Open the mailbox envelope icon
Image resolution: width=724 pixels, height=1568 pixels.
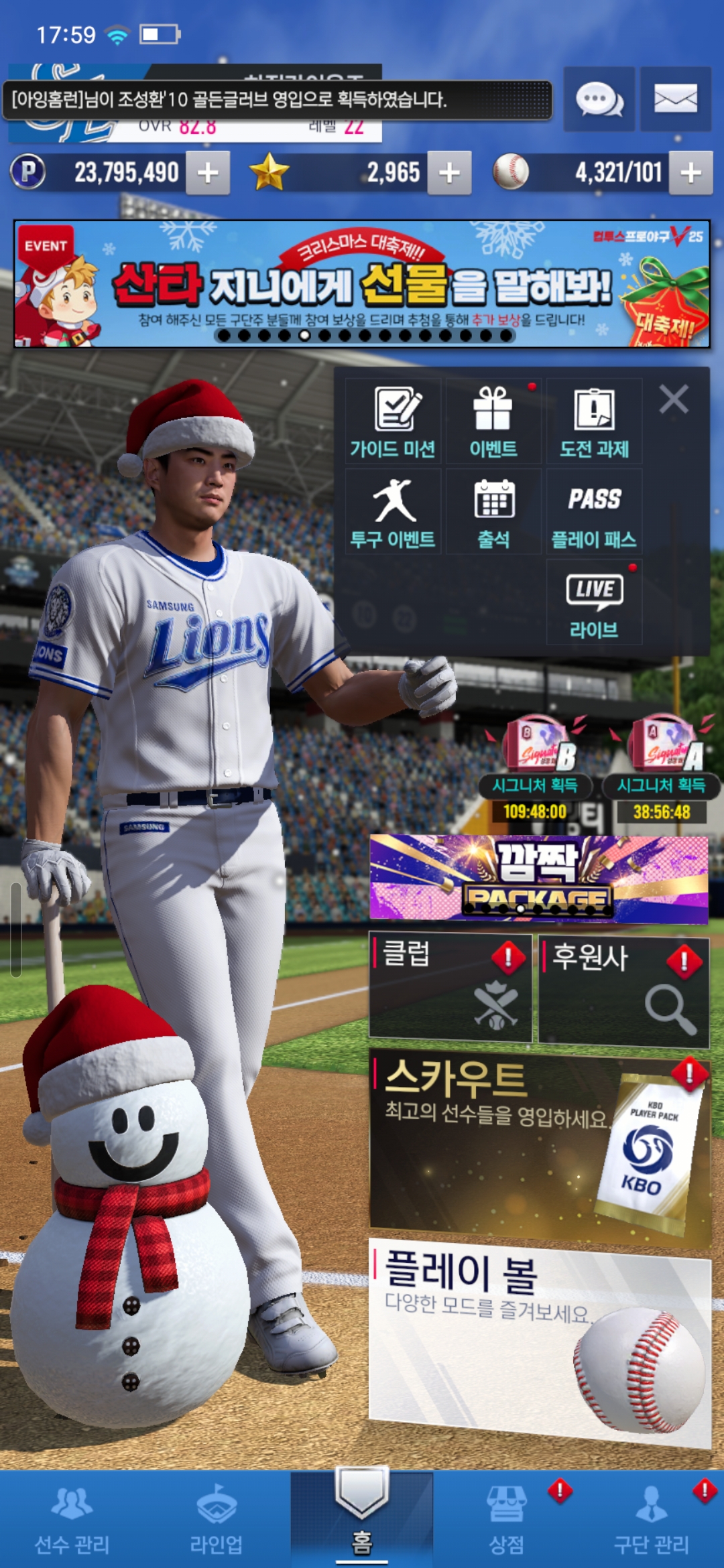[x=675, y=99]
